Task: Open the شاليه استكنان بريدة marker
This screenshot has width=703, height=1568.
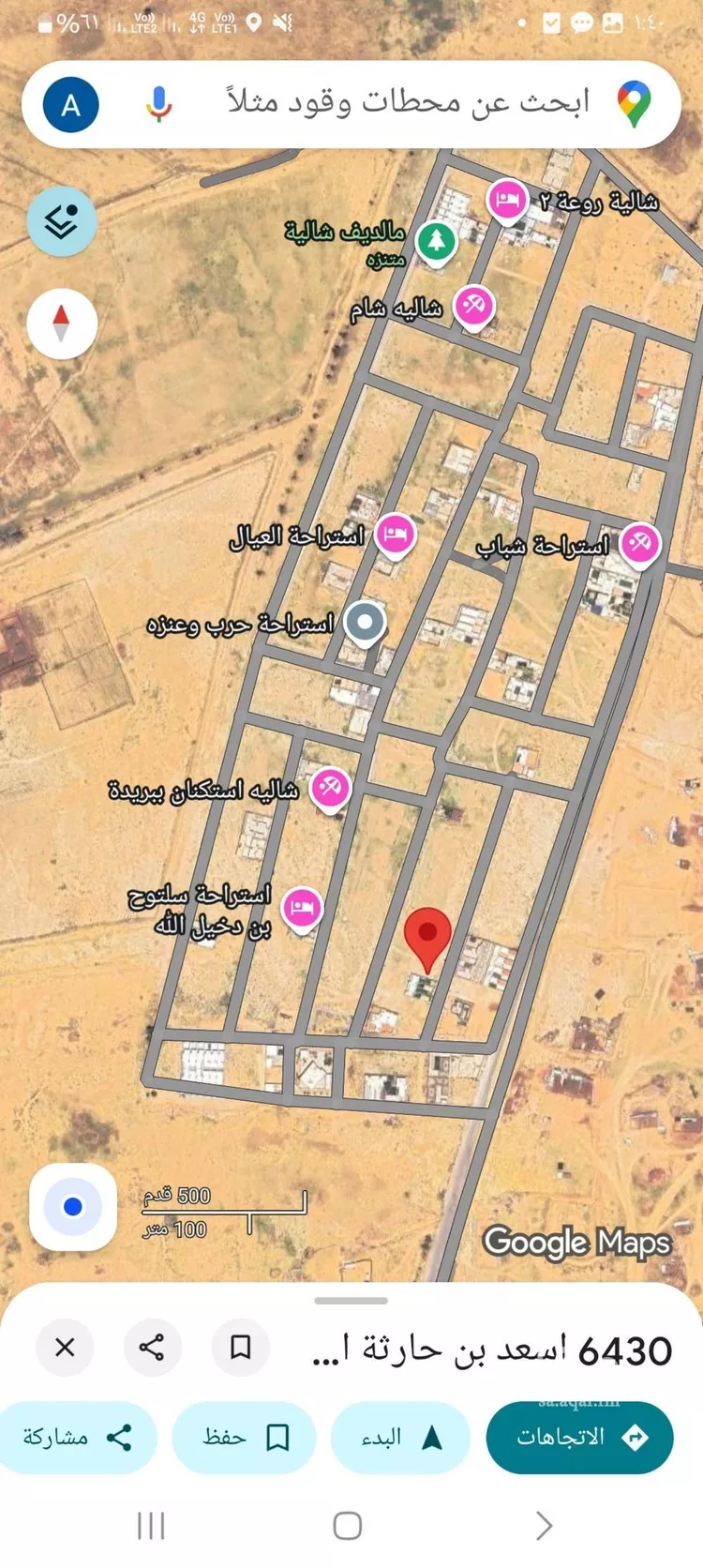Action: (330, 787)
